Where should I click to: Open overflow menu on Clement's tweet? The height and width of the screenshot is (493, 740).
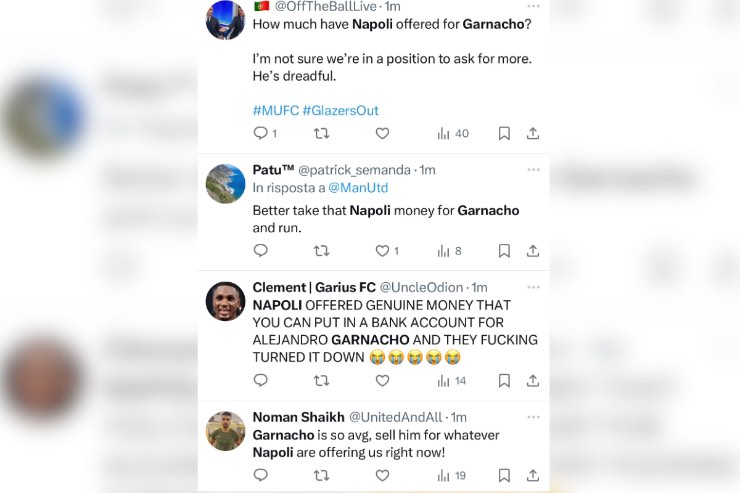tap(533, 287)
